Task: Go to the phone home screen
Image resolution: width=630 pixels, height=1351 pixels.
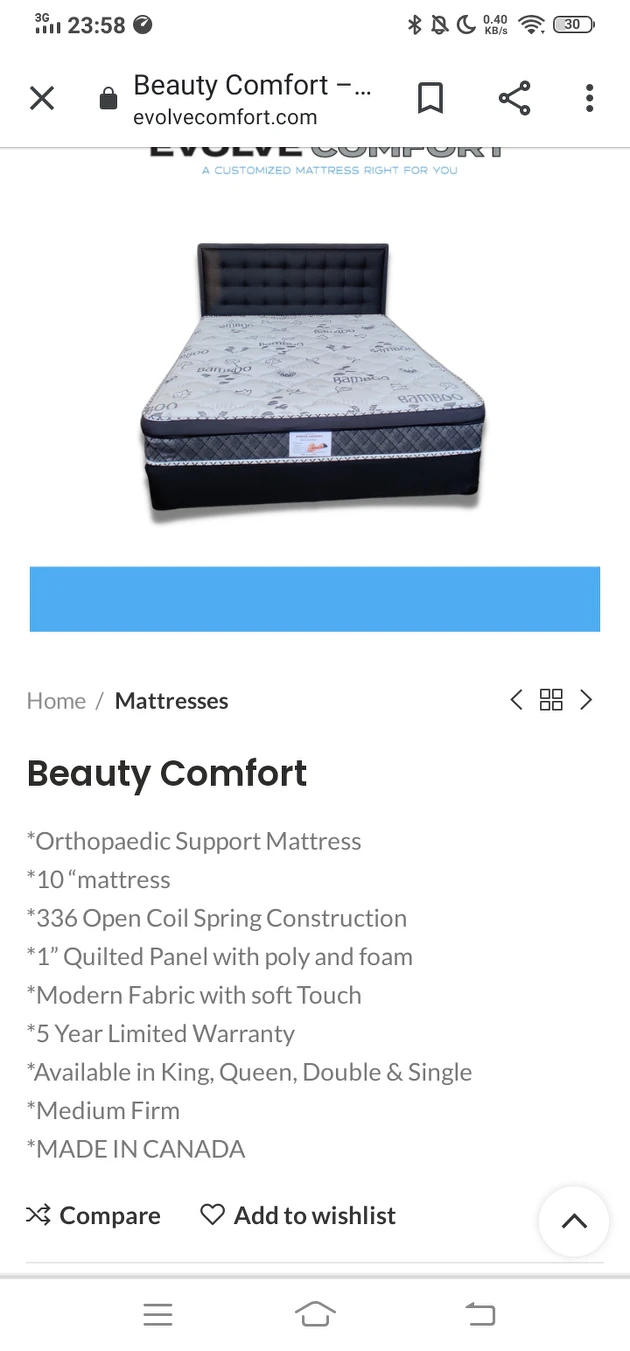Action: (315, 1314)
